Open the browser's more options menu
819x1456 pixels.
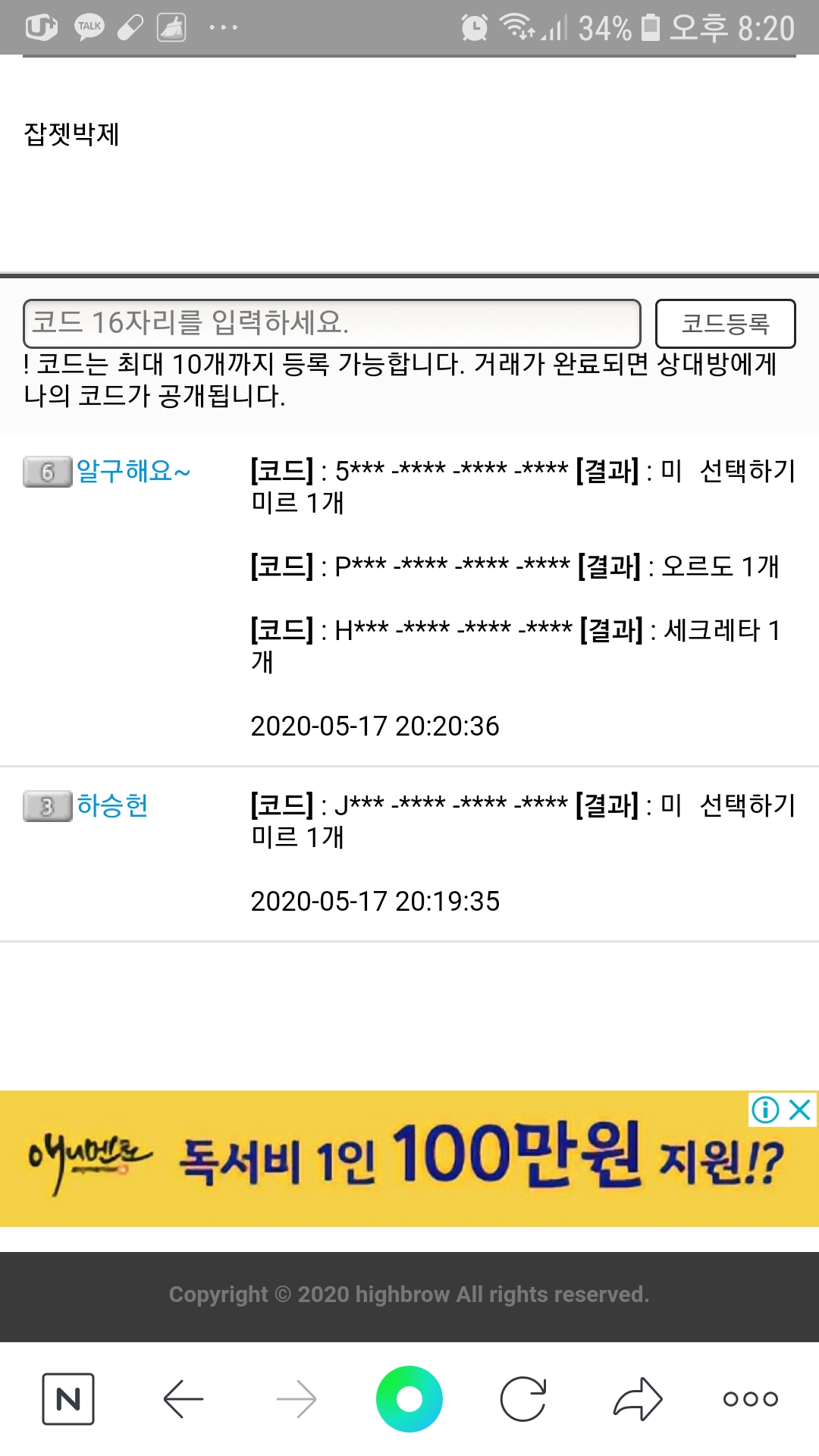pyautogui.click(x=751, y=1399)
